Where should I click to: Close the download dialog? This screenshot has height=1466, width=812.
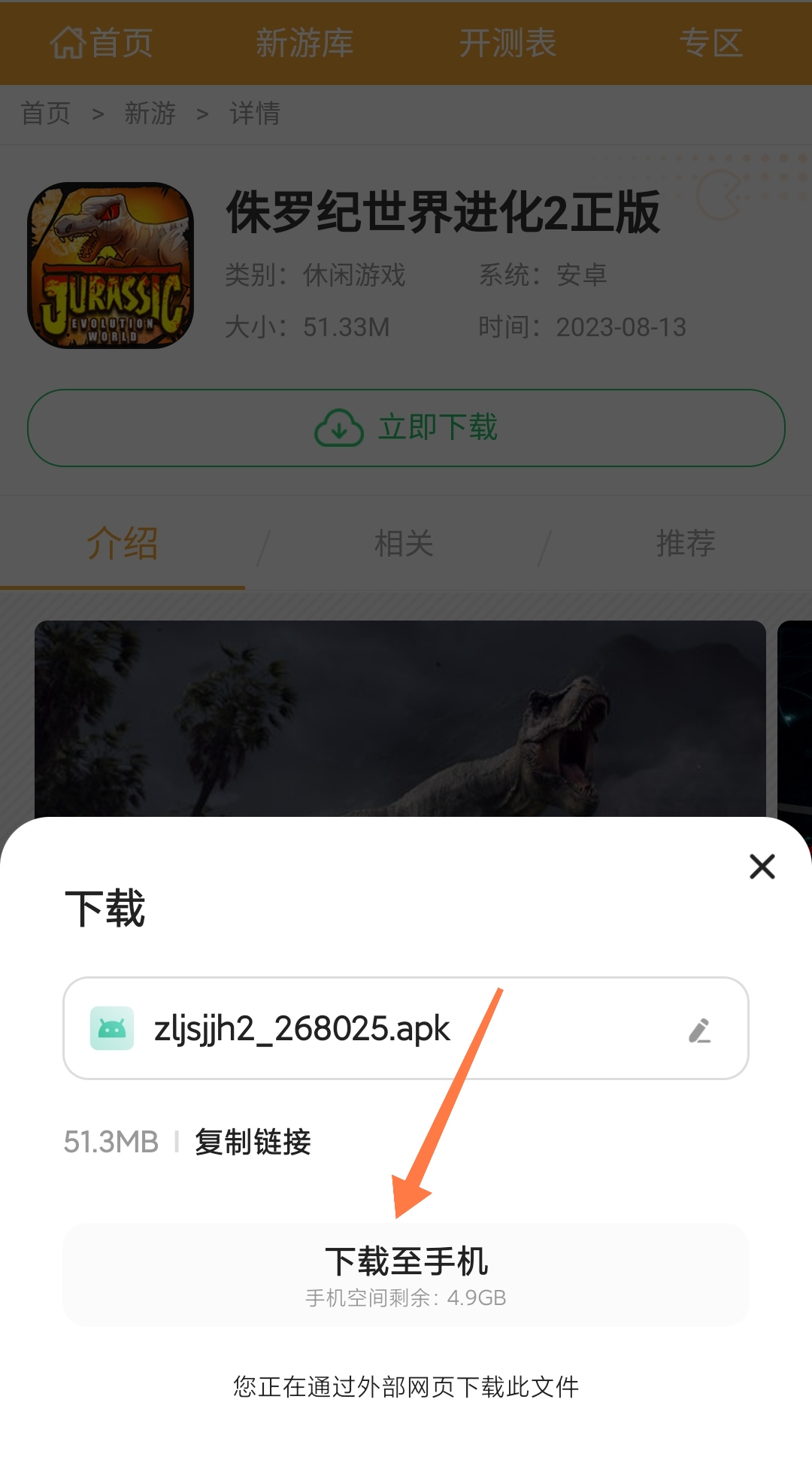pos(762,867)
